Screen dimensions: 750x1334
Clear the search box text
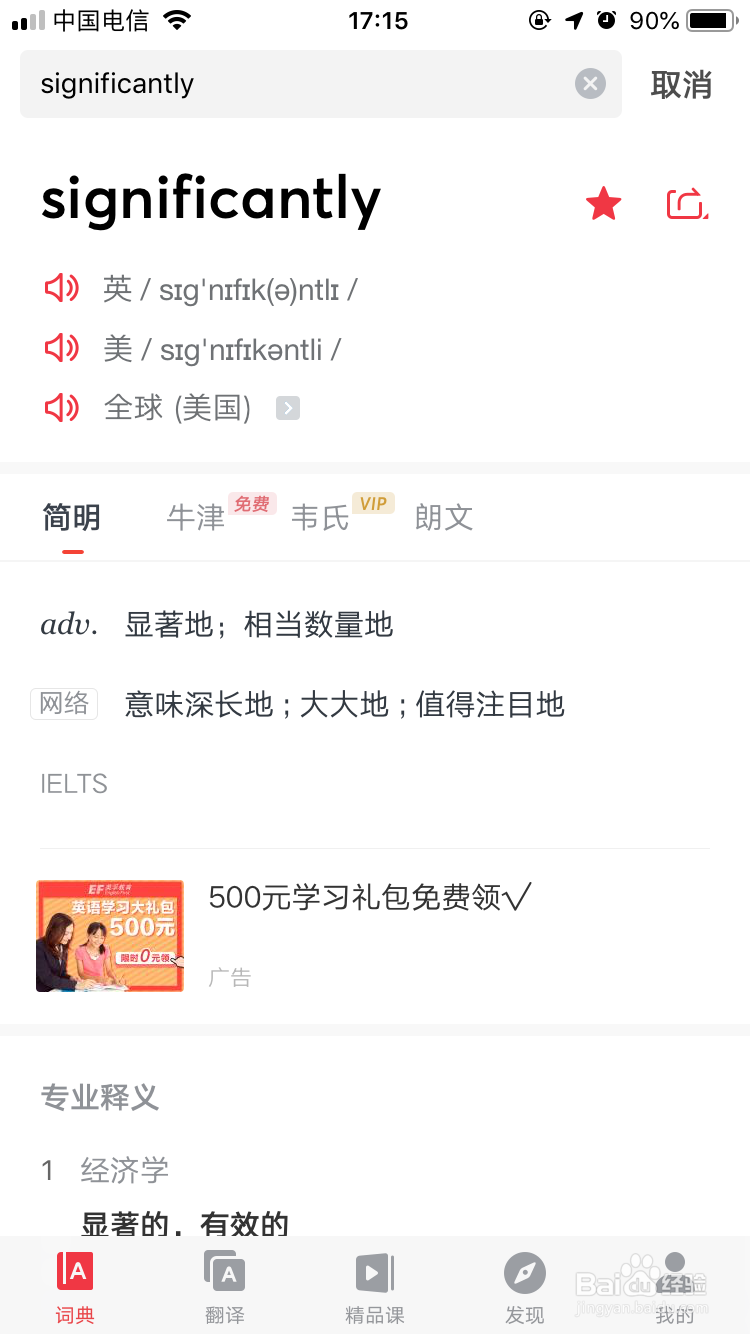coord(590,84)
